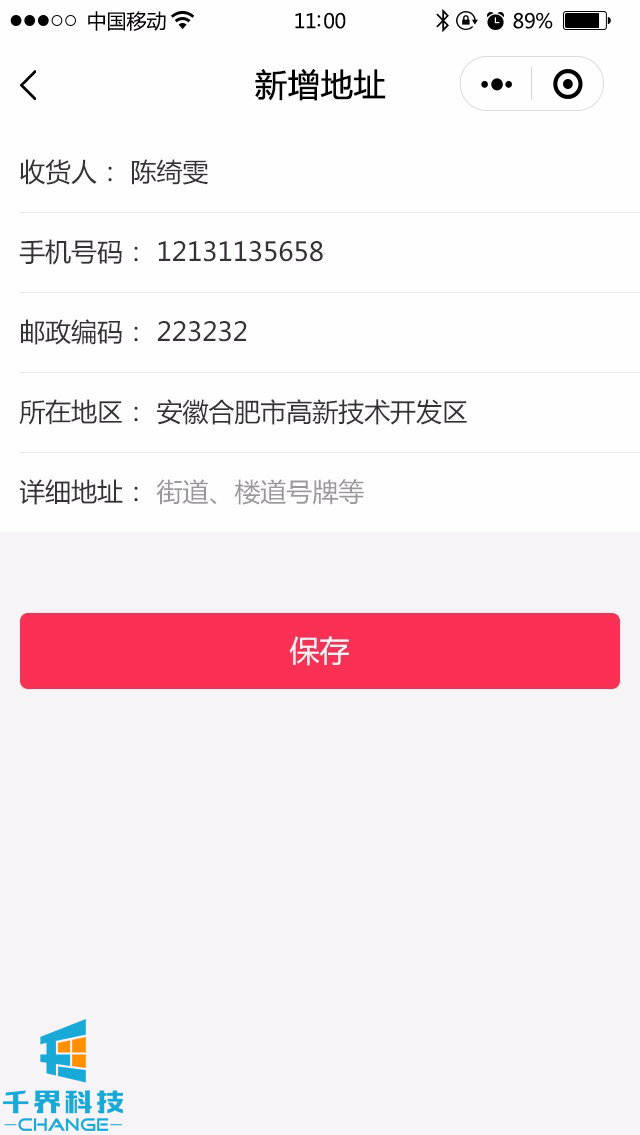This screenshot has width=640, height=1135.
Task: Edit the 收货人 name field
Action: pyautogui.click(x=380, y=172)
